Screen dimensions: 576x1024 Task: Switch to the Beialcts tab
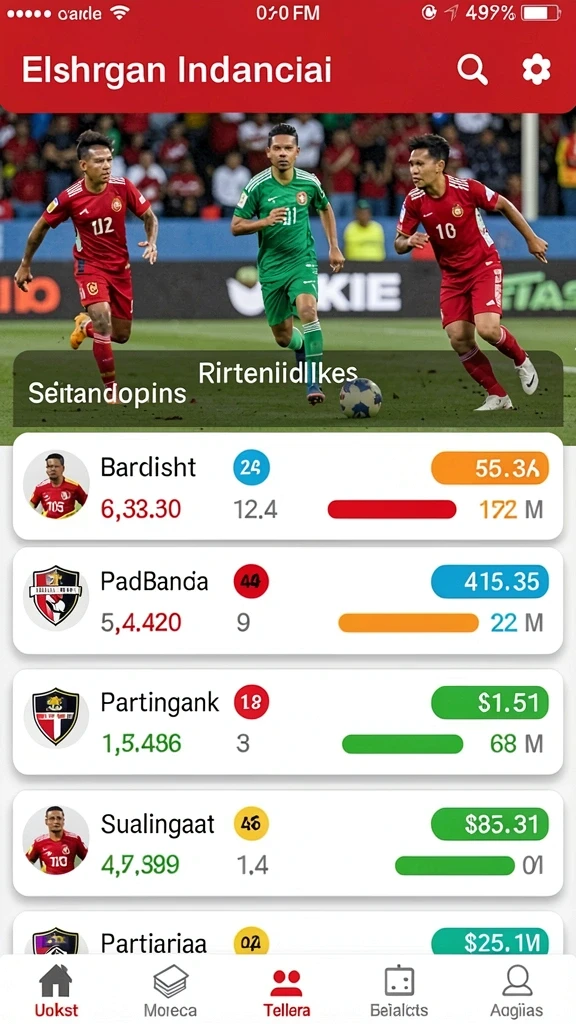click(x=399, y=990)
